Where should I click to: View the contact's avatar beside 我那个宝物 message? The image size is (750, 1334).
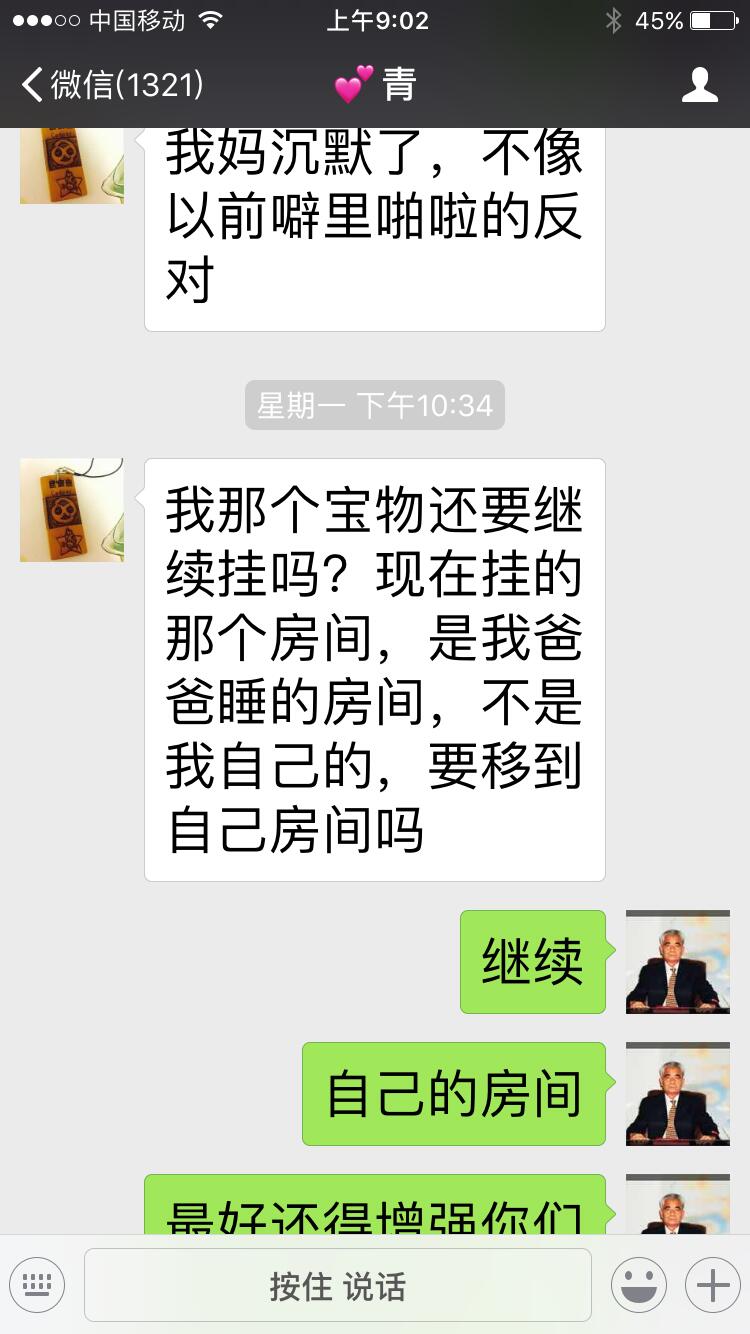[x=72, y=510]
